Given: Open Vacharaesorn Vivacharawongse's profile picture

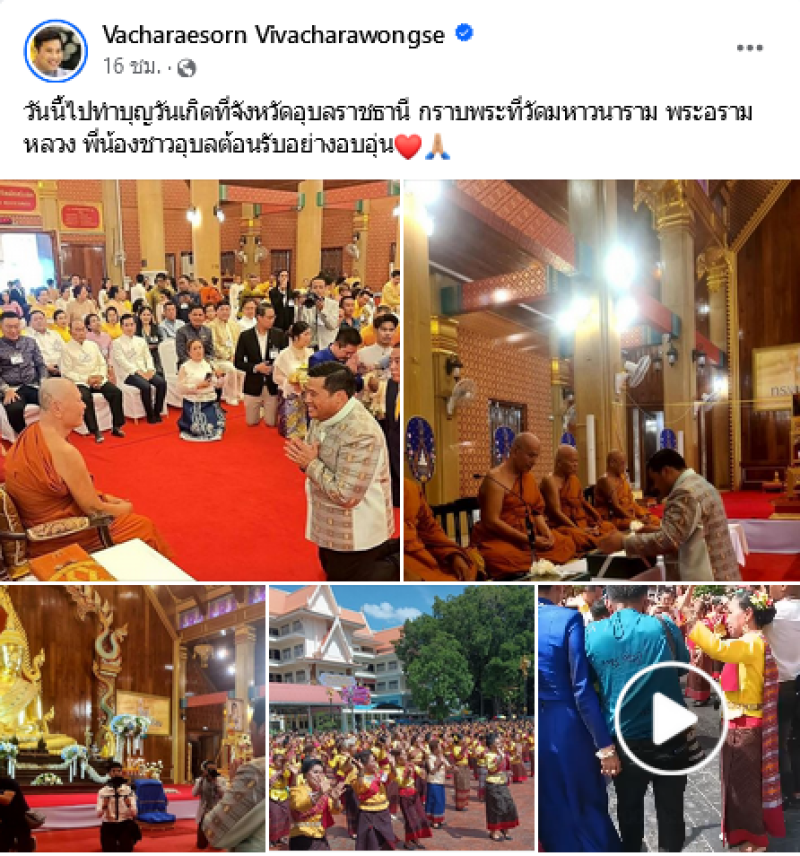Looking at the screenshot, I should point(56,50).
